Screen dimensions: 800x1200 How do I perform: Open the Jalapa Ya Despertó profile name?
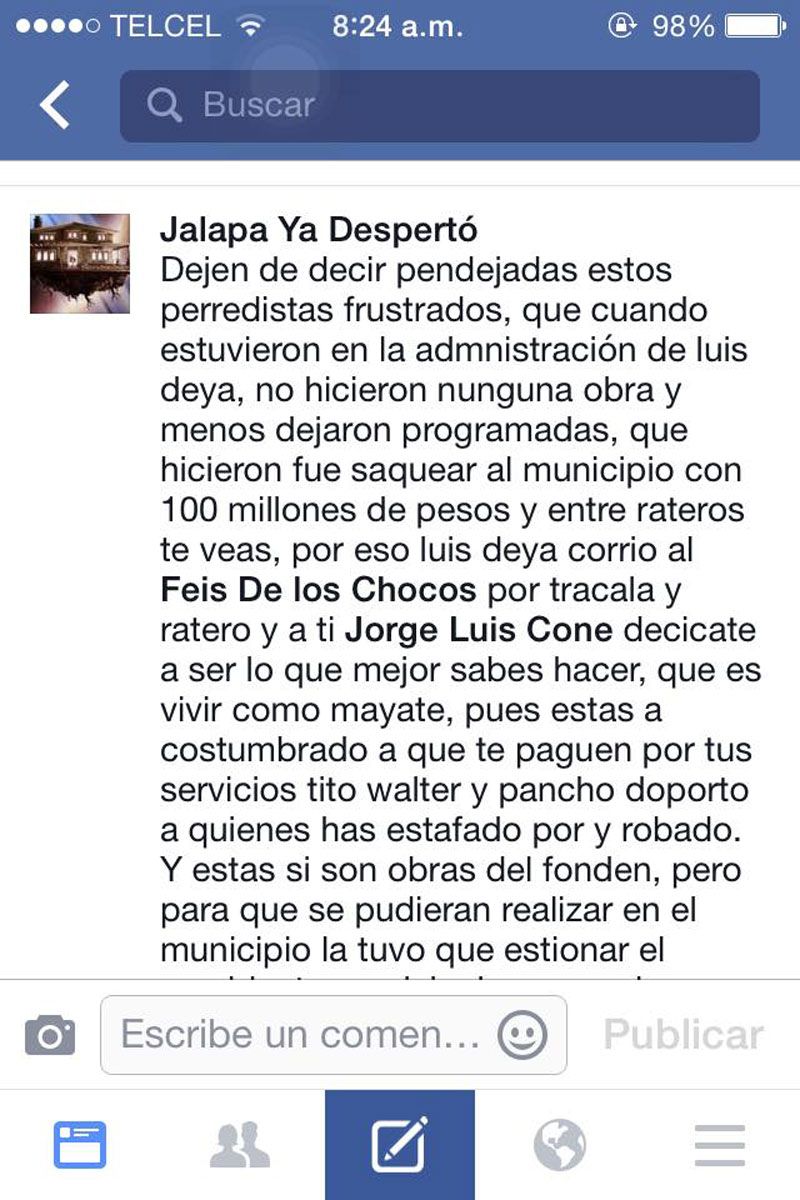pyautogui.click(x=318, y=231)
